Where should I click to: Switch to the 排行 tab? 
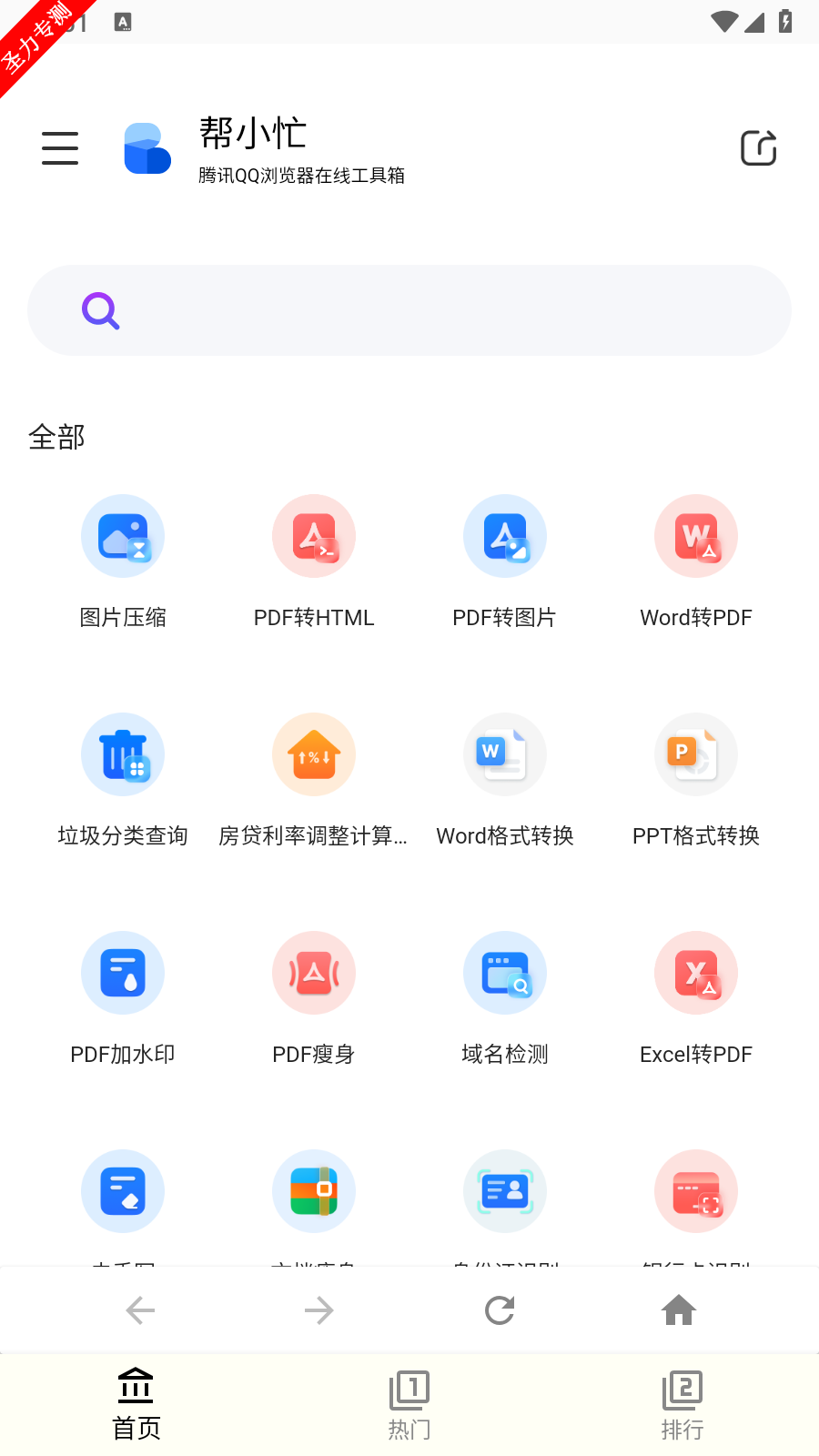click(682, 1405)
